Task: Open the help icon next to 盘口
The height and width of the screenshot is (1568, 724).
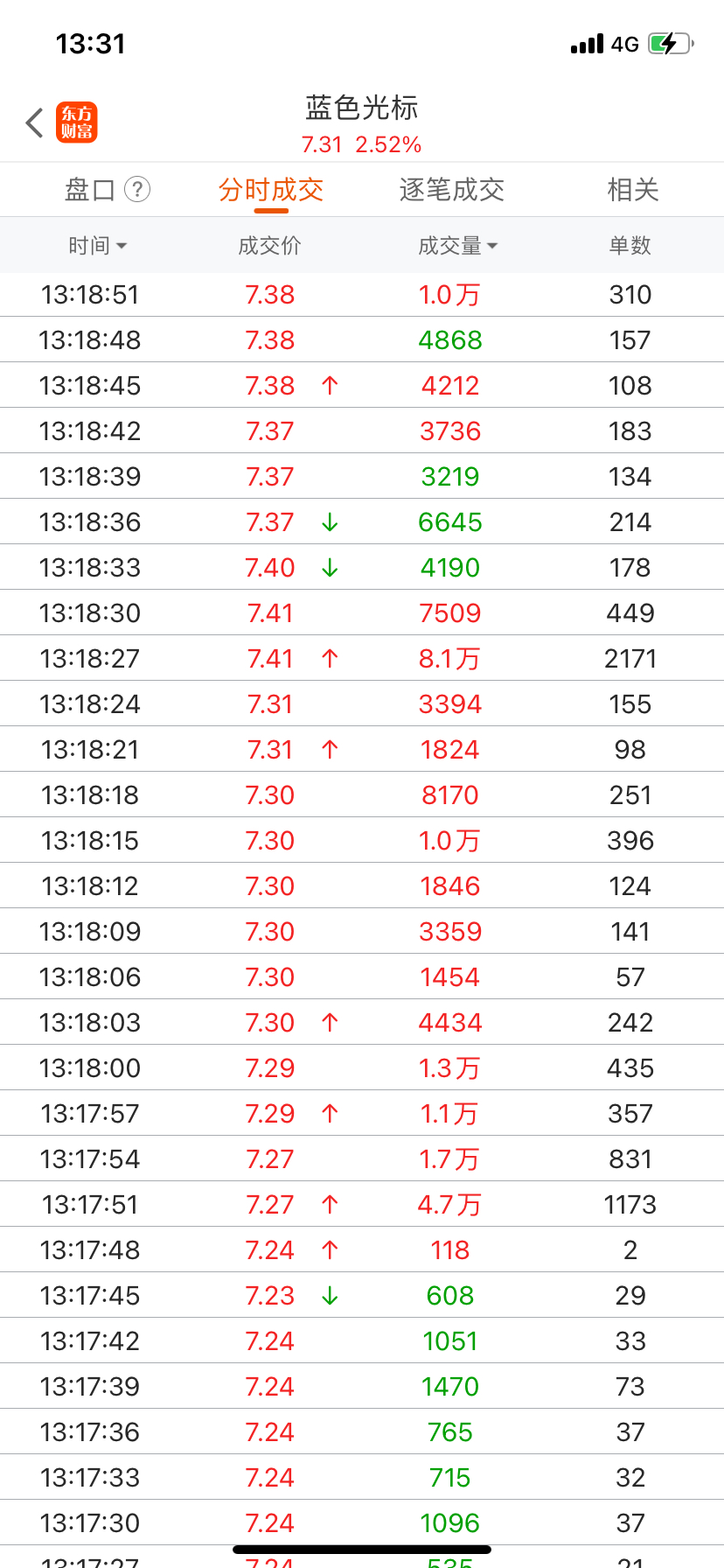Action: click(x=137, y=189)
